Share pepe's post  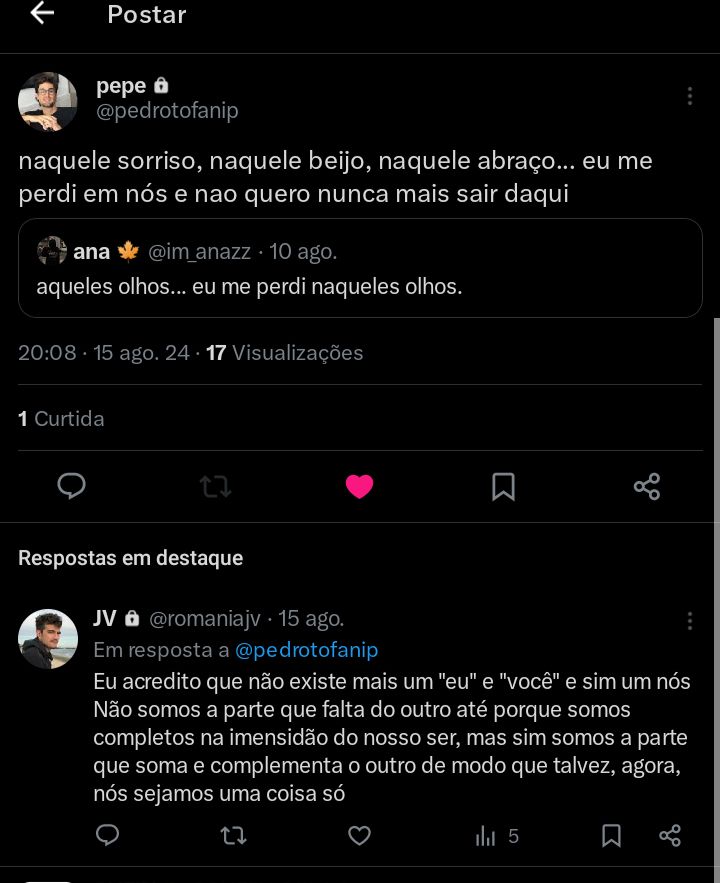(x=647, y=487)
